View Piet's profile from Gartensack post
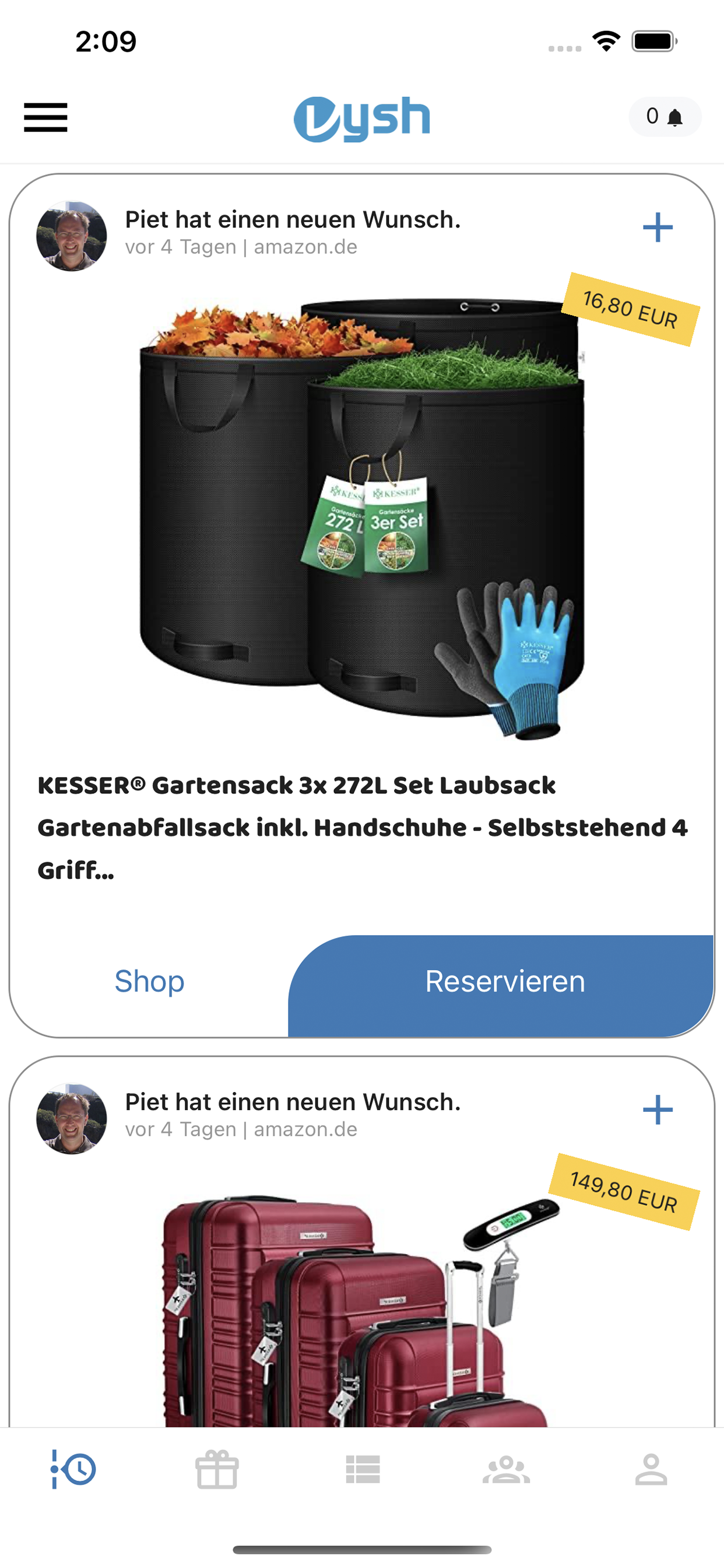 (72, 236)
